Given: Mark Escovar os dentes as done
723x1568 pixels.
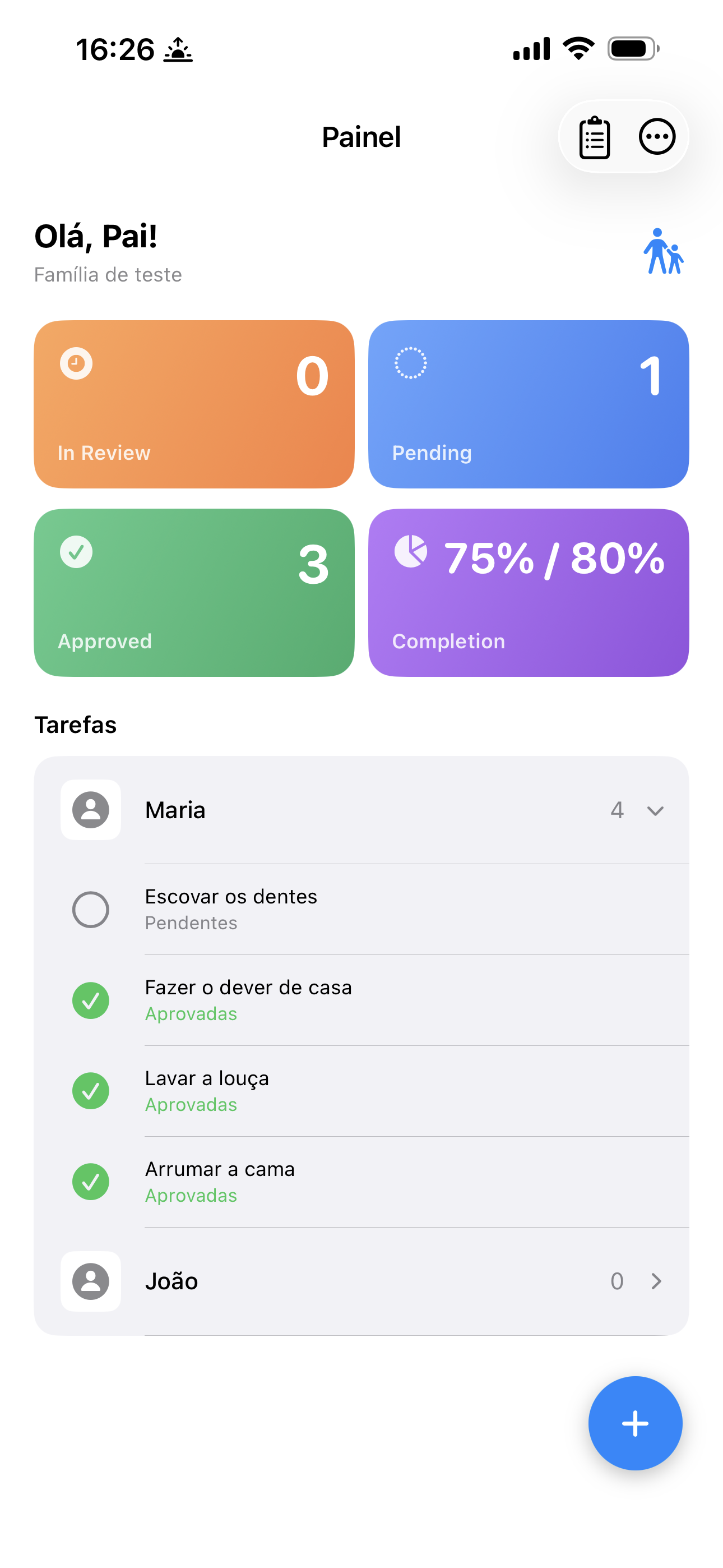Looking at the screenshot, I should point(91,910).
